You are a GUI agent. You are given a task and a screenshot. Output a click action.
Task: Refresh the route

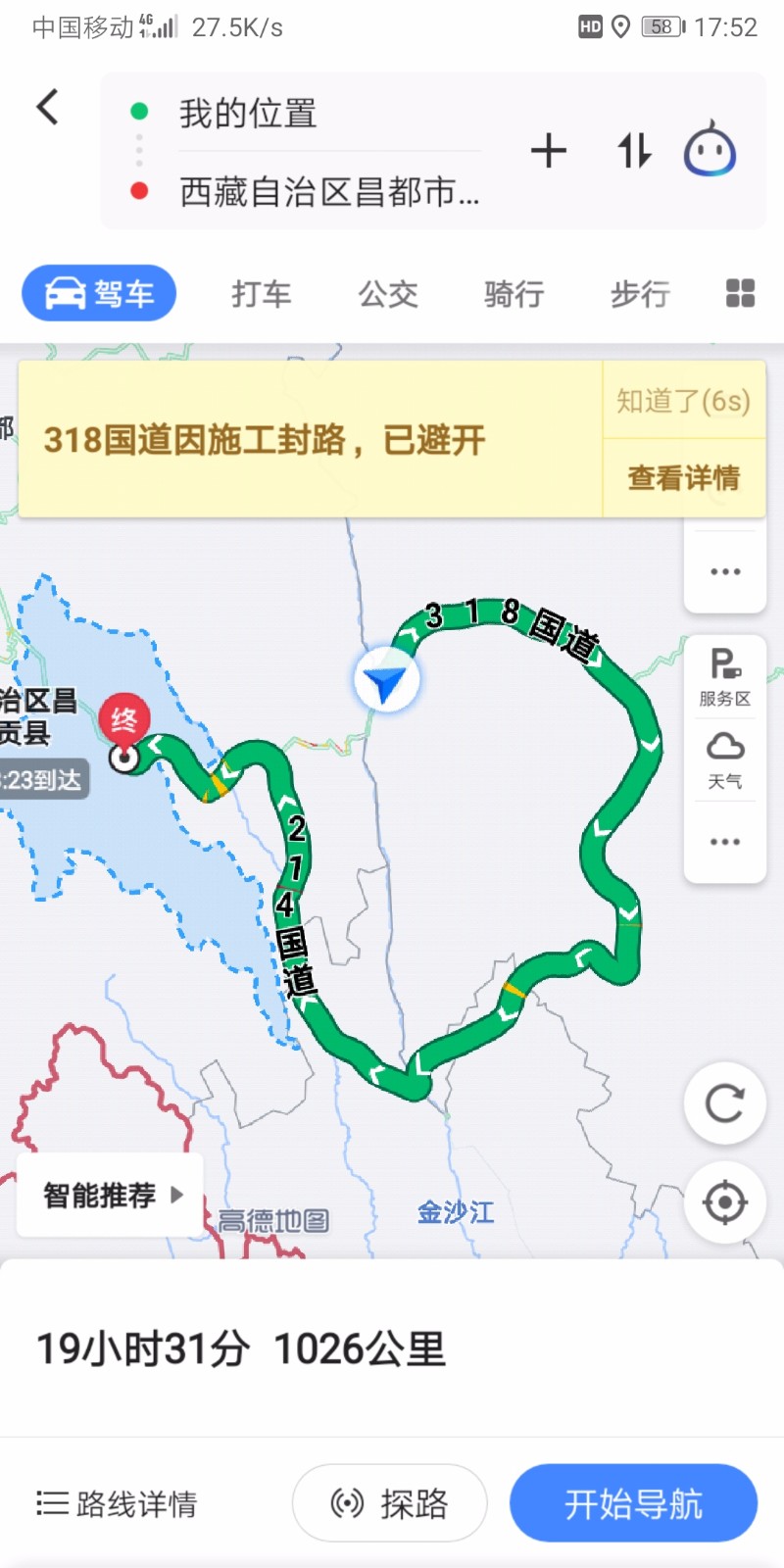(724, 1104)
